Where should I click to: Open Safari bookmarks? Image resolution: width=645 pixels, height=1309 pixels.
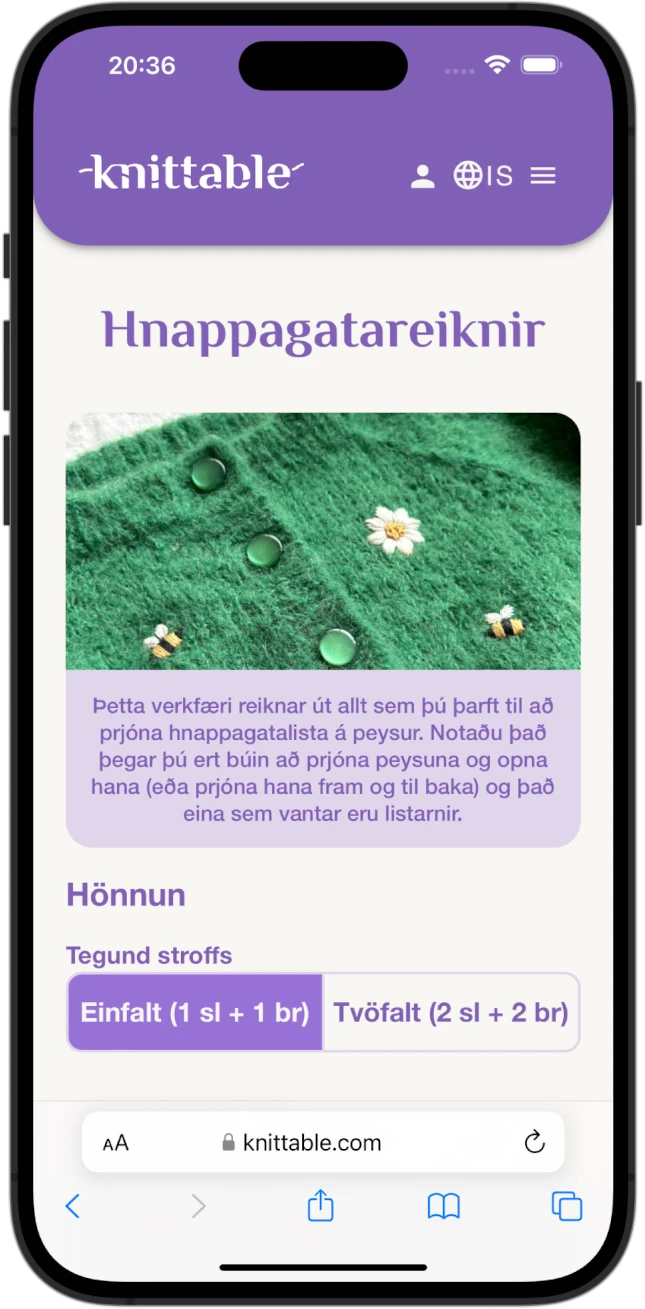[443, 1206]
